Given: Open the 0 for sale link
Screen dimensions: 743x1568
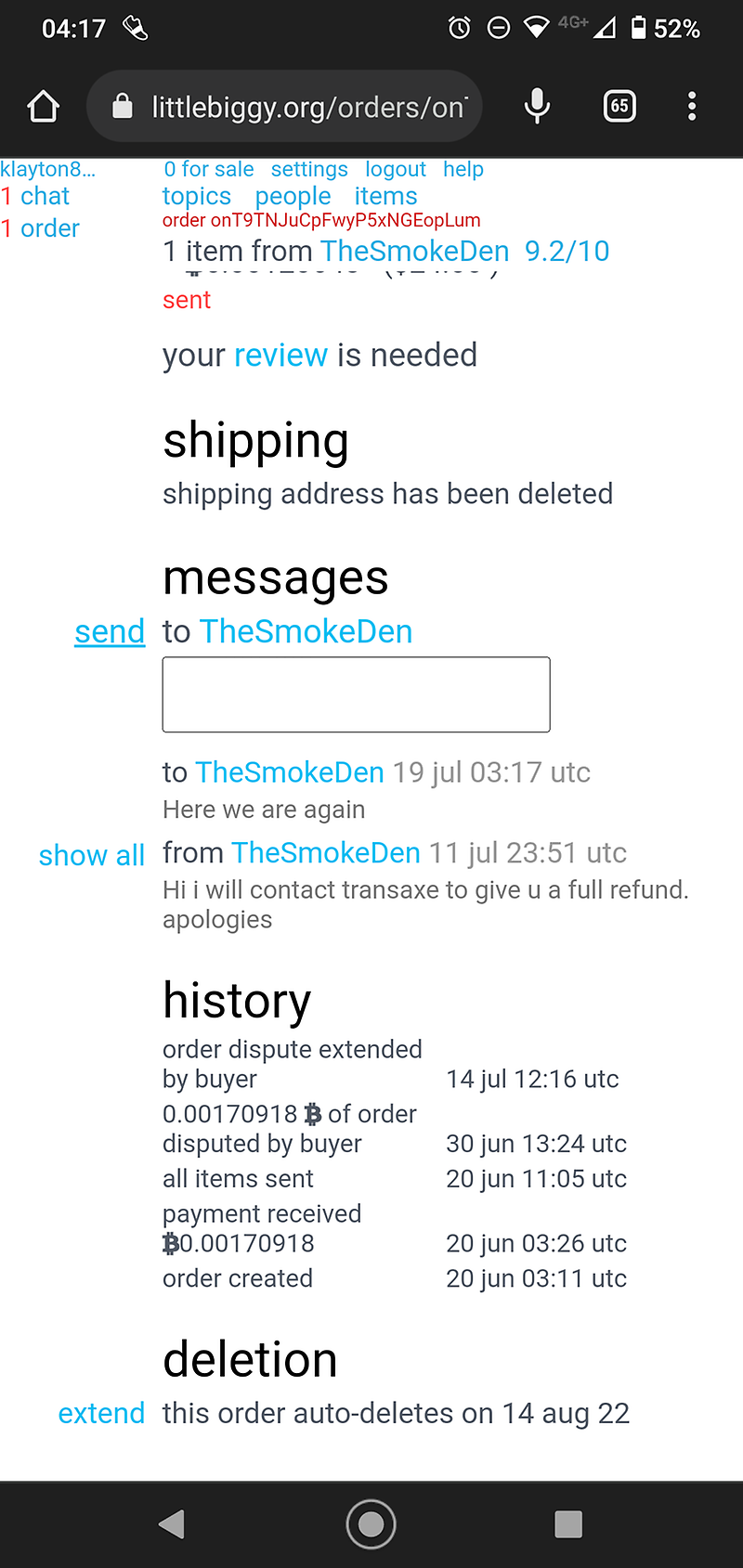Looking at the screenshot, I should coord(209,169).
